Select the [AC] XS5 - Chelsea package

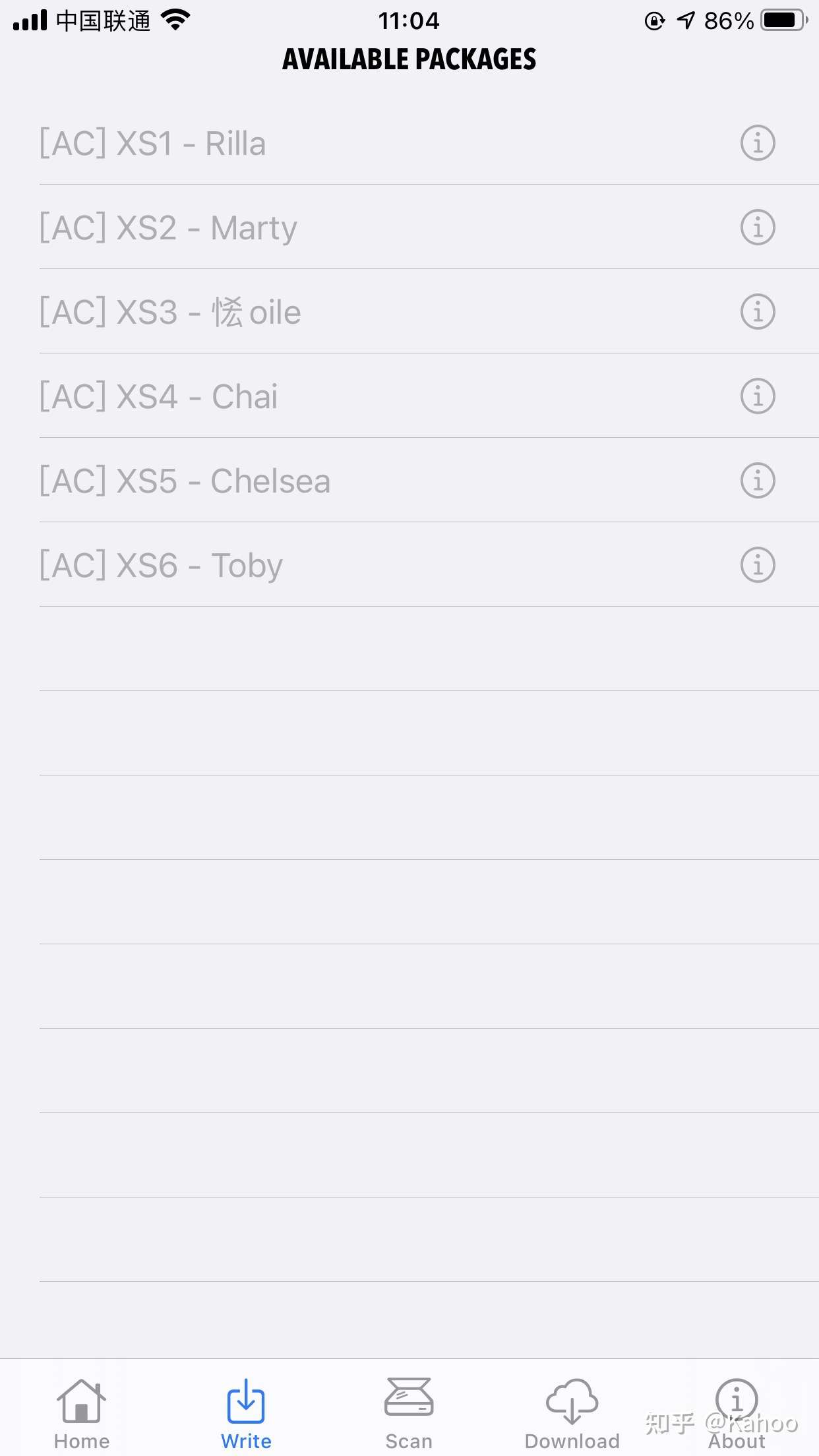pyautogui.click(x=330, y=480)
